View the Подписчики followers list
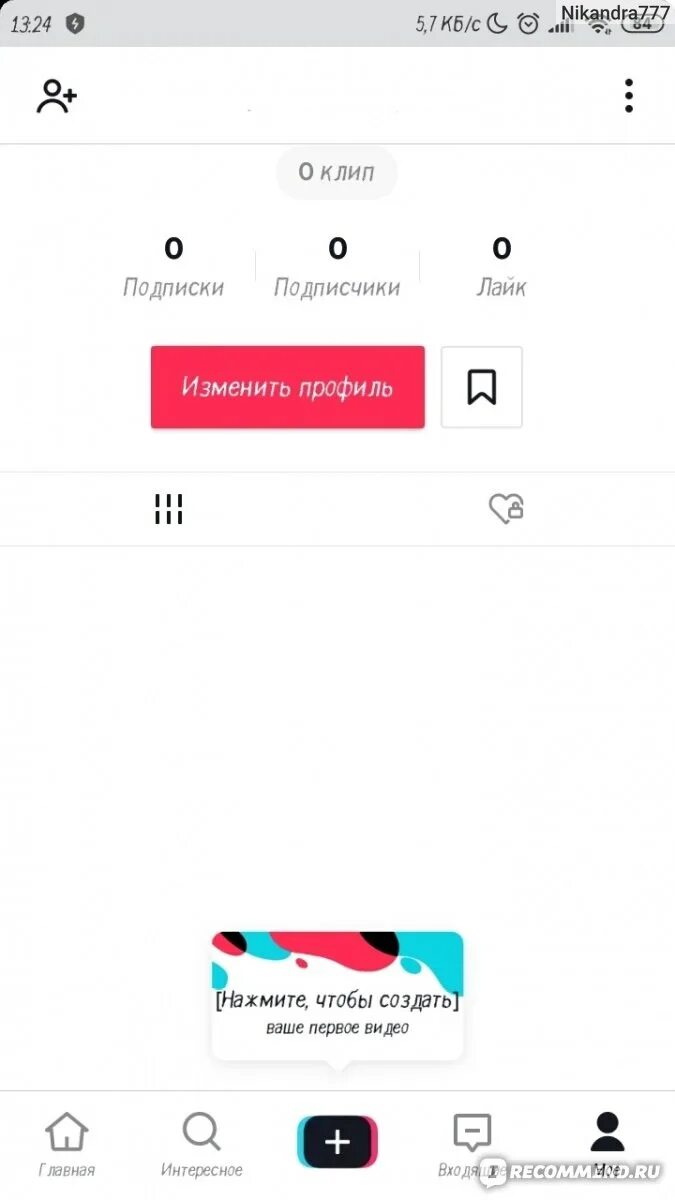675x1200 pixels. [337, 266]
